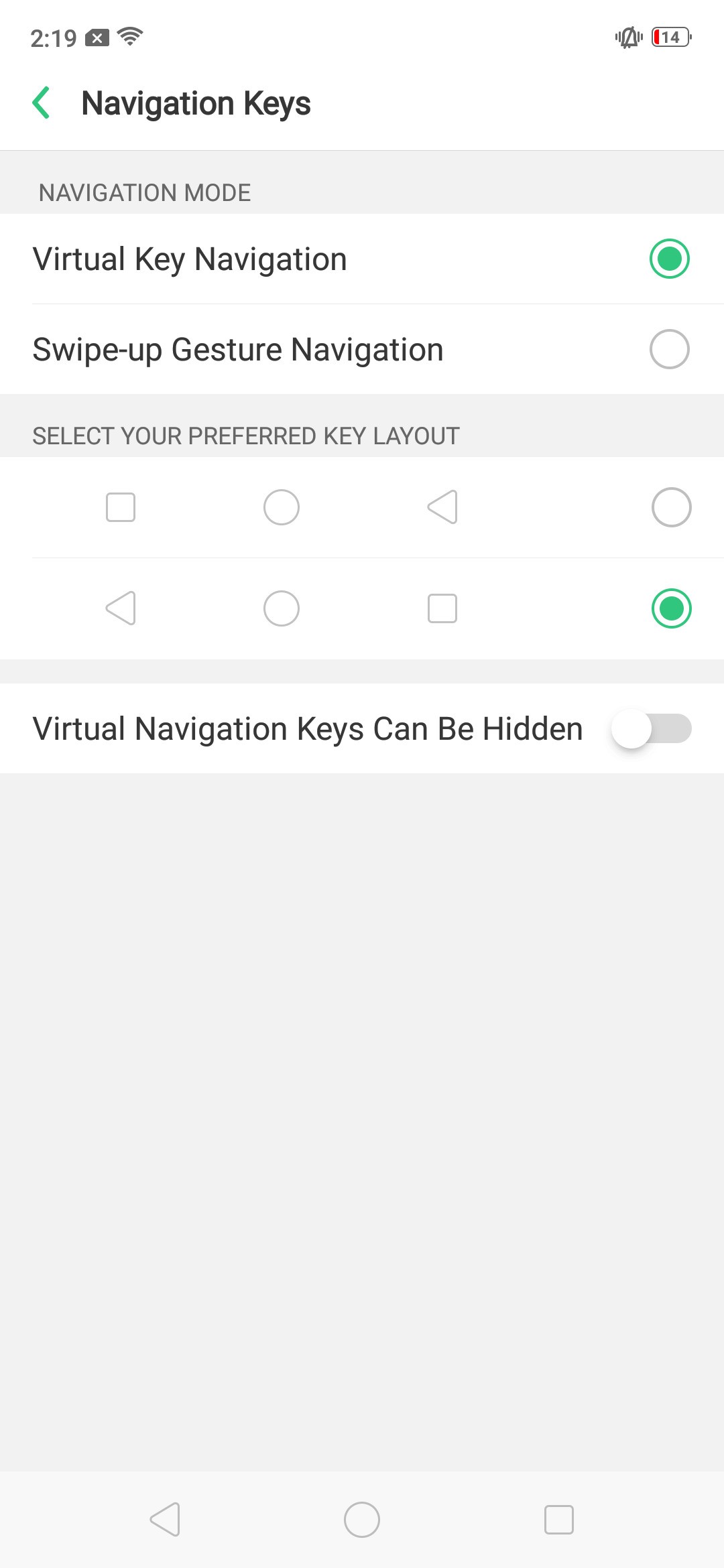Image resolution: width=724 pixels, height=1568 pixels.
Task: Select Virtual Key Navigation mode
Action: click(362, 259)
